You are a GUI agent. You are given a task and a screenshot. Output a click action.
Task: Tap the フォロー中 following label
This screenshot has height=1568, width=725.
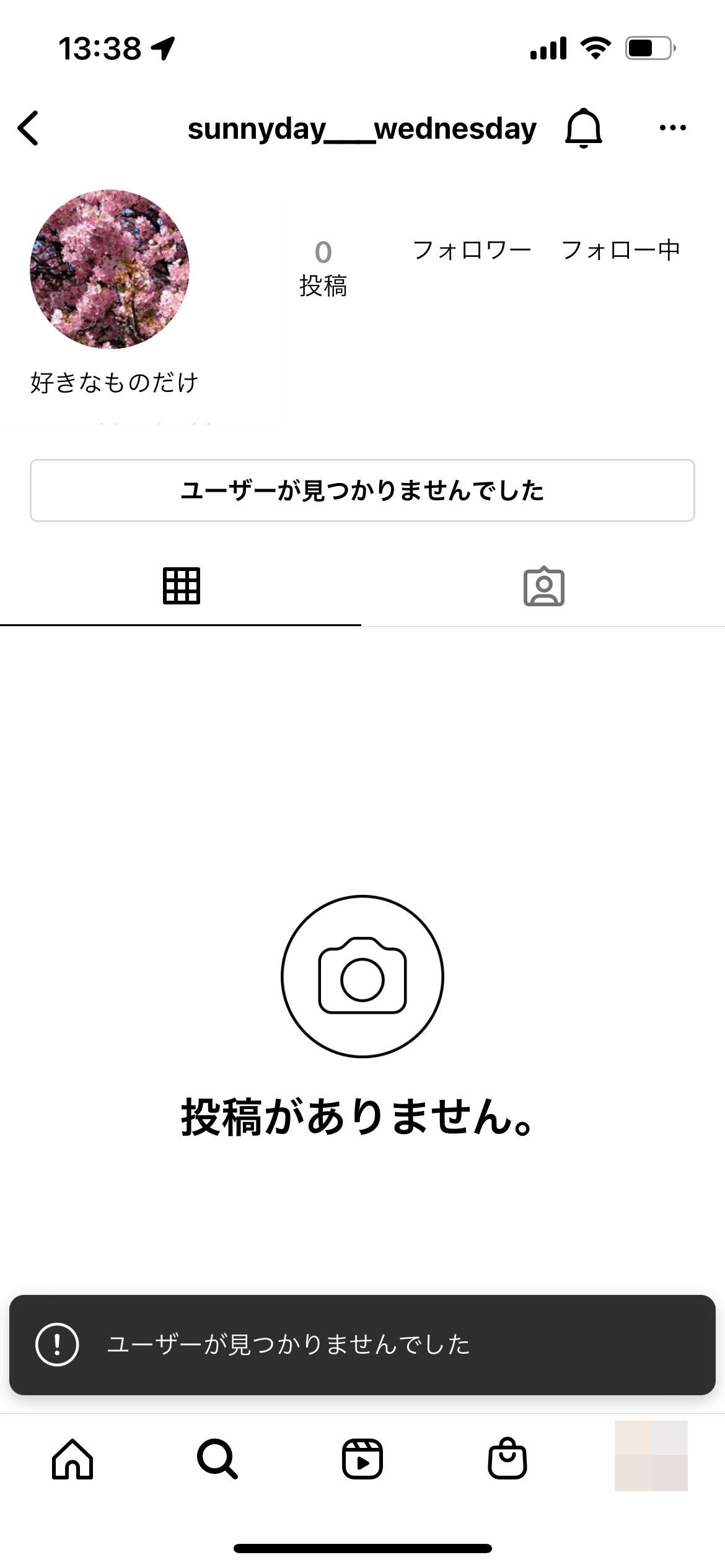[x=620, y=250]
